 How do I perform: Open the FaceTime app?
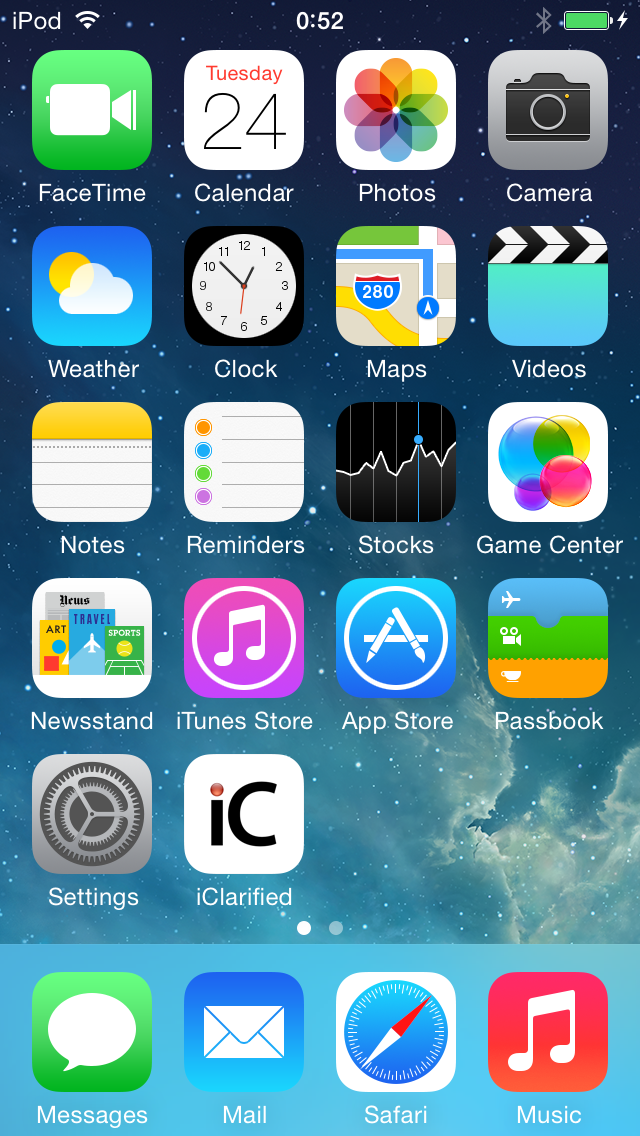92,110
